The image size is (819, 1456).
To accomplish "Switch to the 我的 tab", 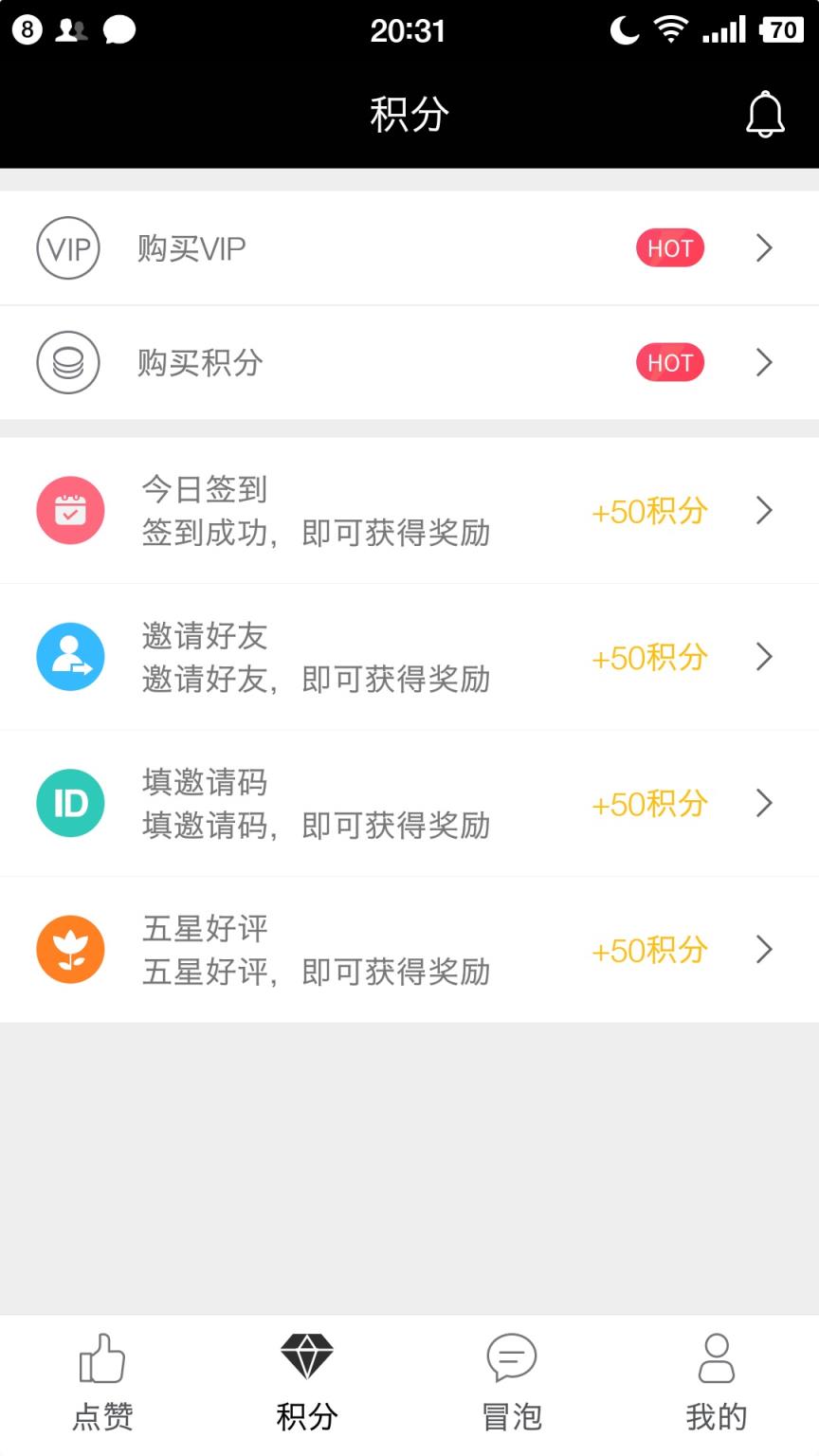I will pos(716,1384).
